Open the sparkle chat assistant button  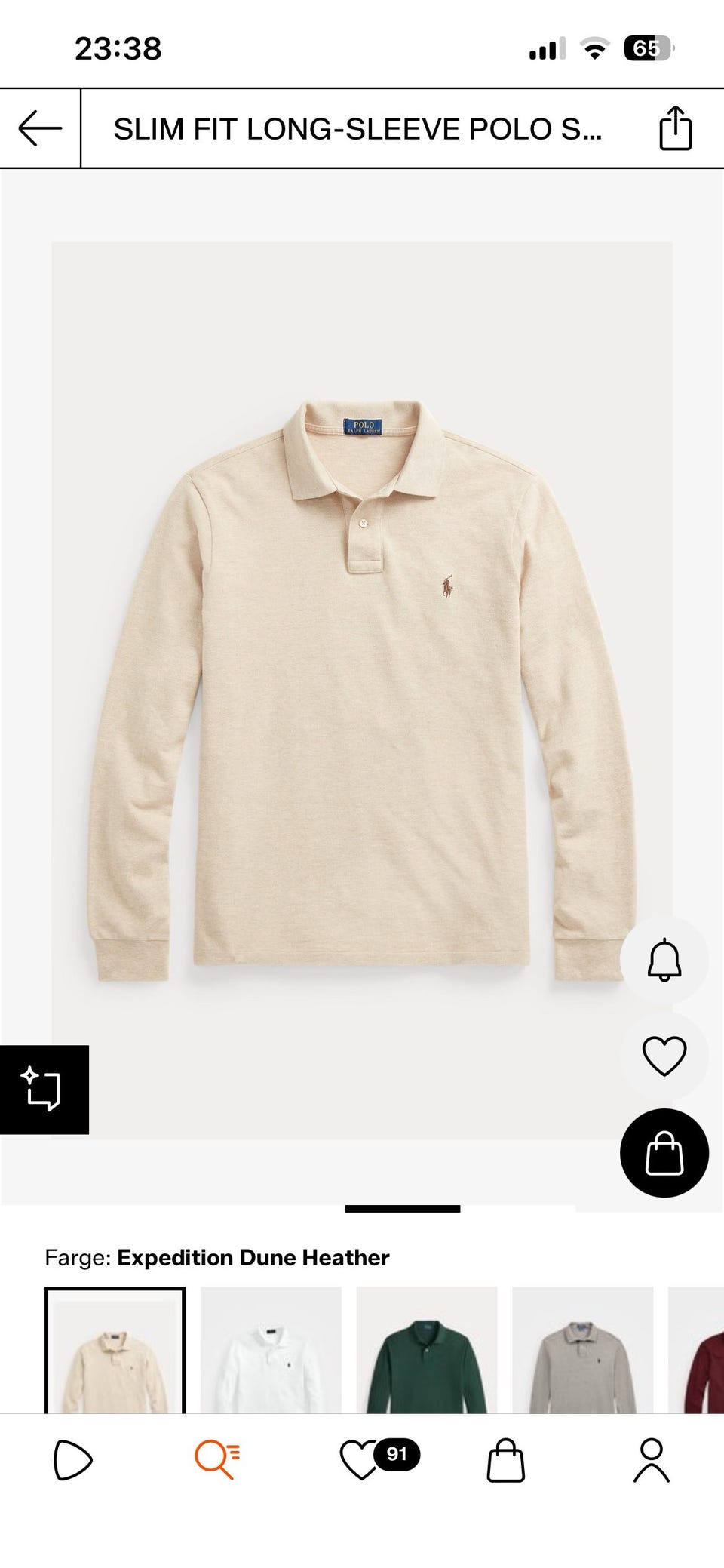[x=44, y=1090]
